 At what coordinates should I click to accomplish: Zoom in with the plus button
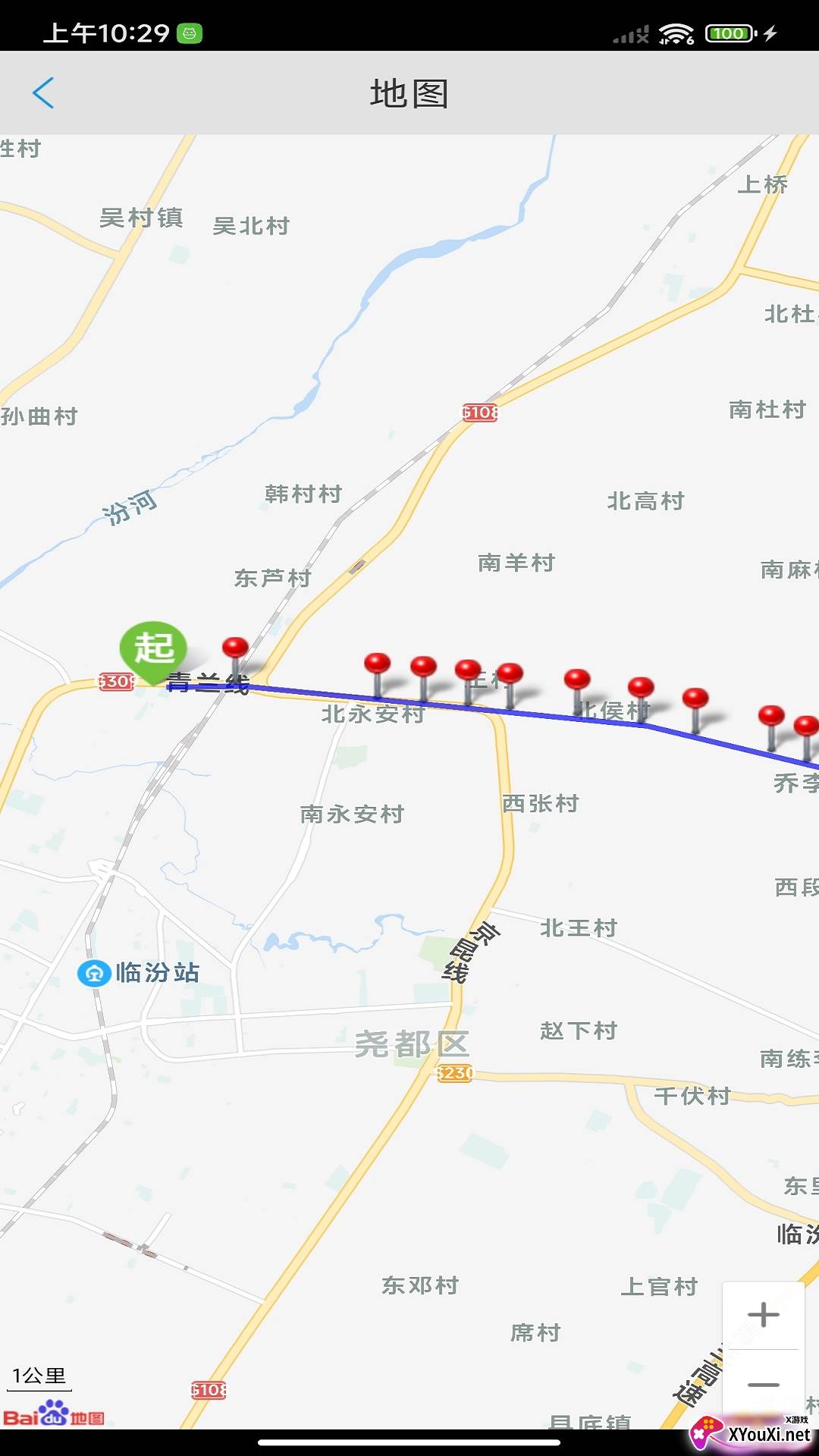coord(763,1315)
